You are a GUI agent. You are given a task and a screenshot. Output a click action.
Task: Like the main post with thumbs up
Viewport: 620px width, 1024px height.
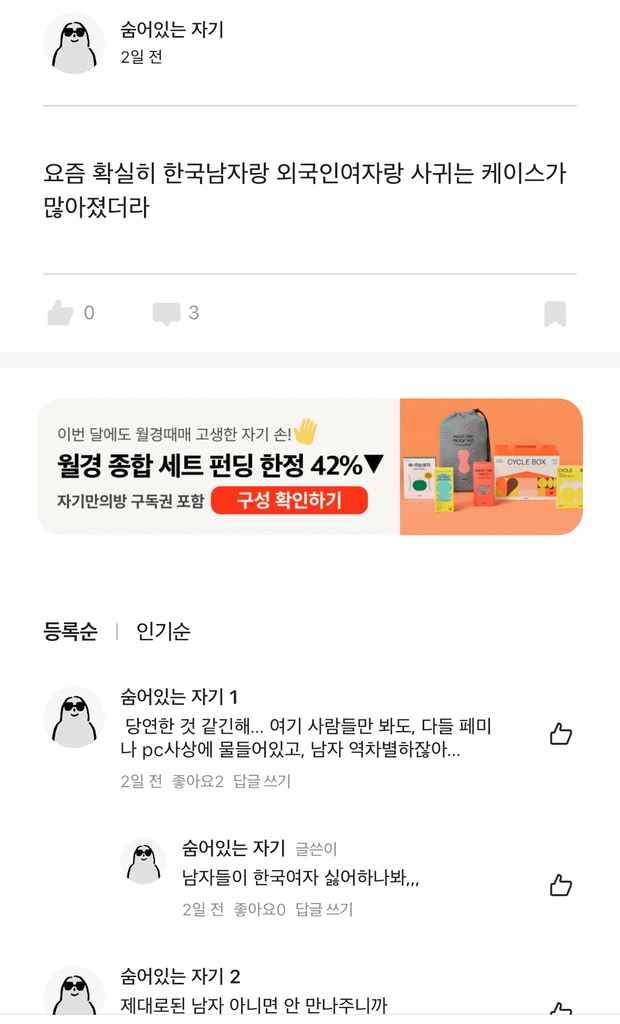(x=61, y=313)
